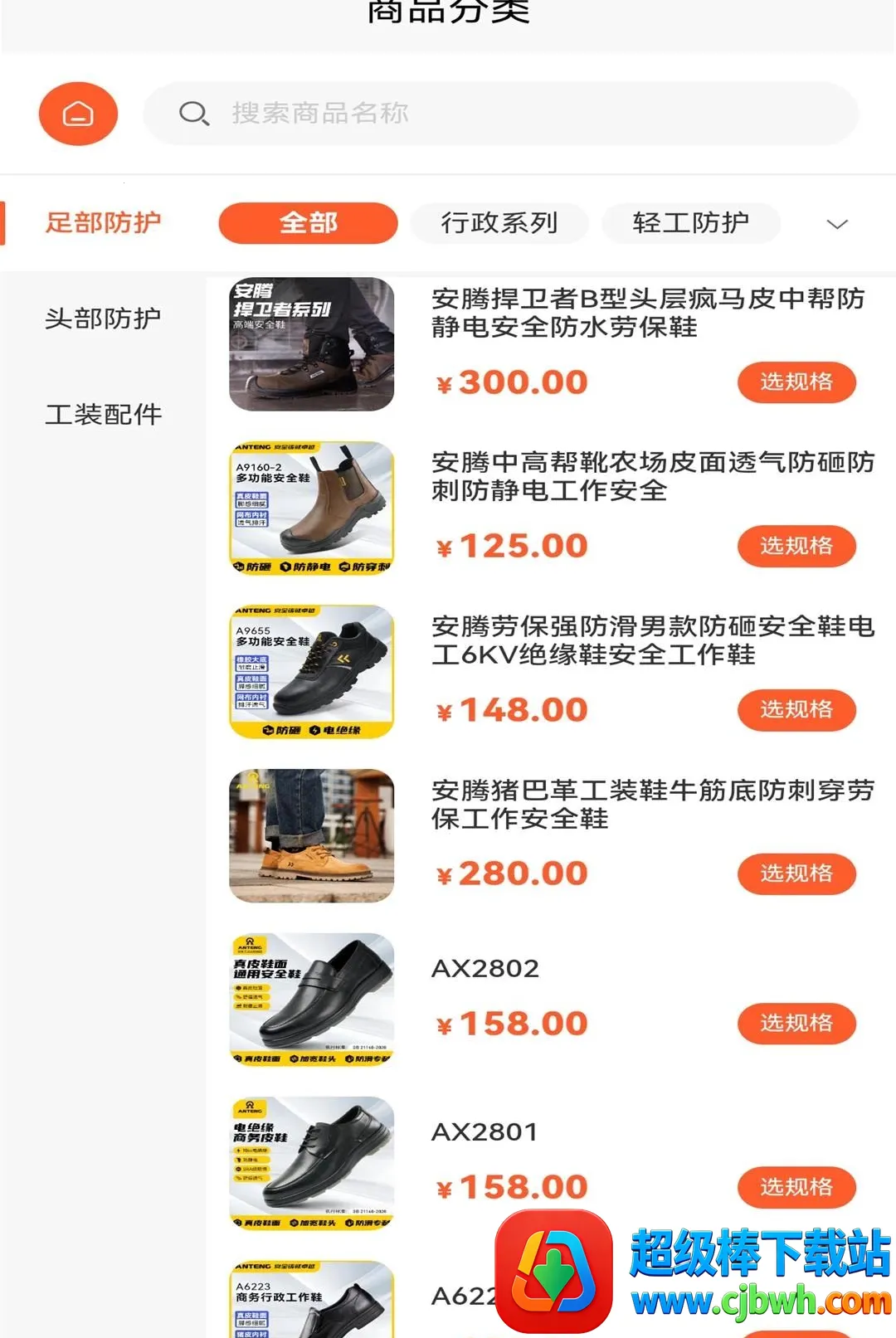
Task: Open the product name search box
Action: coord(501,114)
